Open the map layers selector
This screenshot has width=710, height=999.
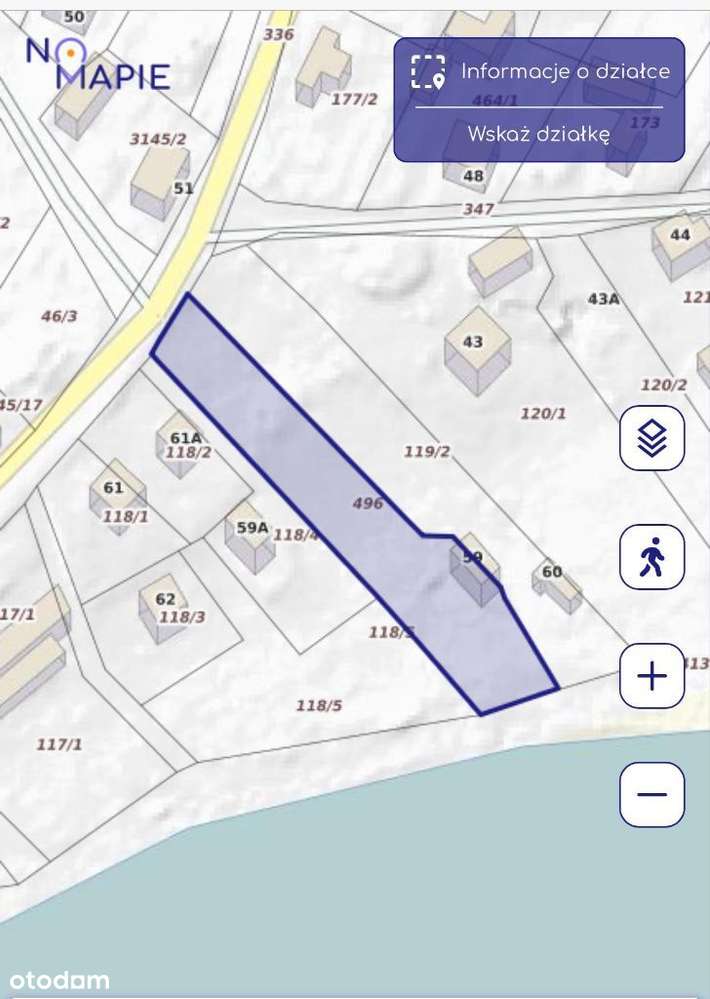point(652,438)
